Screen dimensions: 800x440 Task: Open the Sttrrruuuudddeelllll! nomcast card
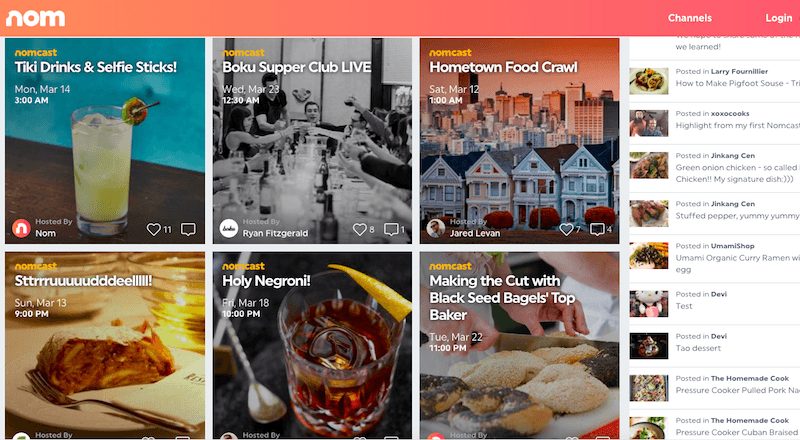click(x=83, y=281)
